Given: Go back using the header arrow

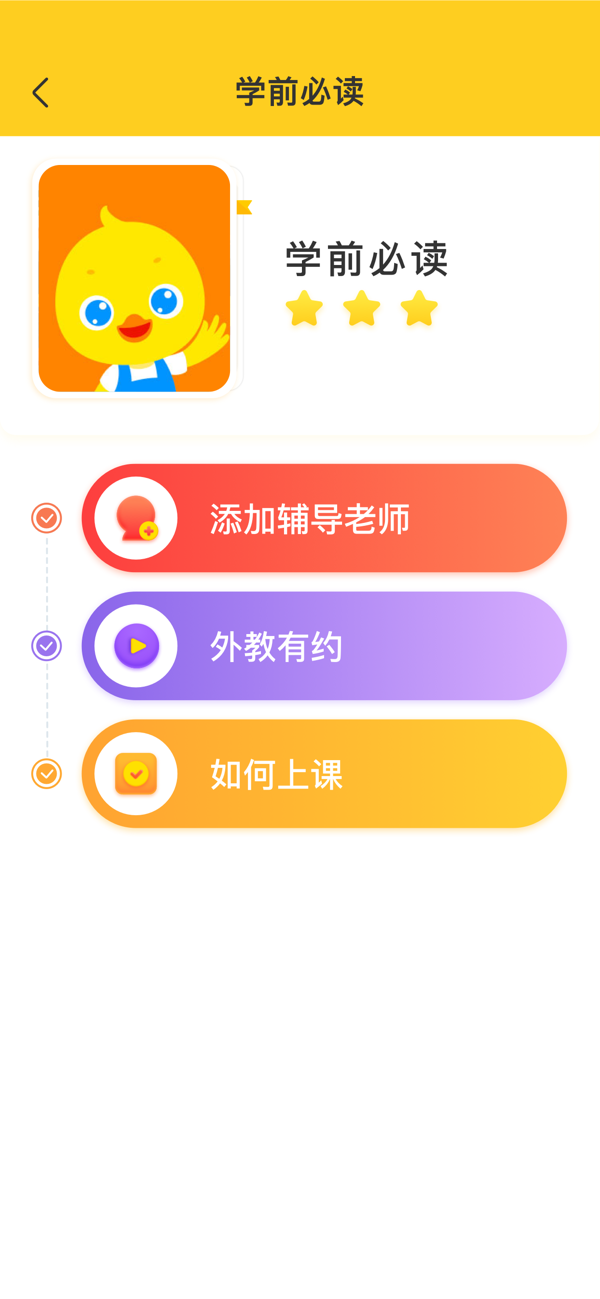Looking at the screenshot, I should 40,93.
